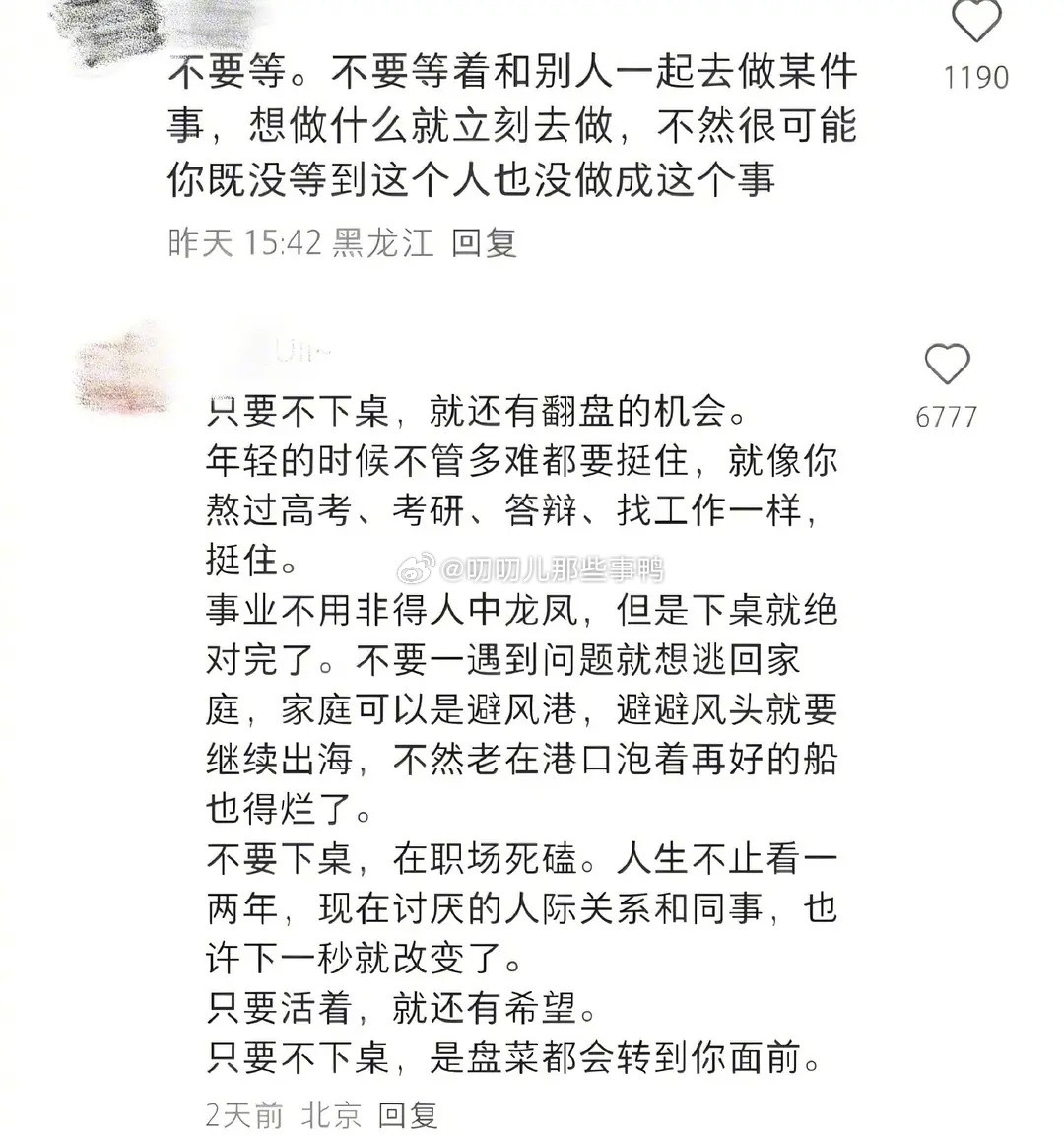Toggle the heart under the 6777 count
Viewport: 1064px width, 1136px height.
[x=949, y=363]
